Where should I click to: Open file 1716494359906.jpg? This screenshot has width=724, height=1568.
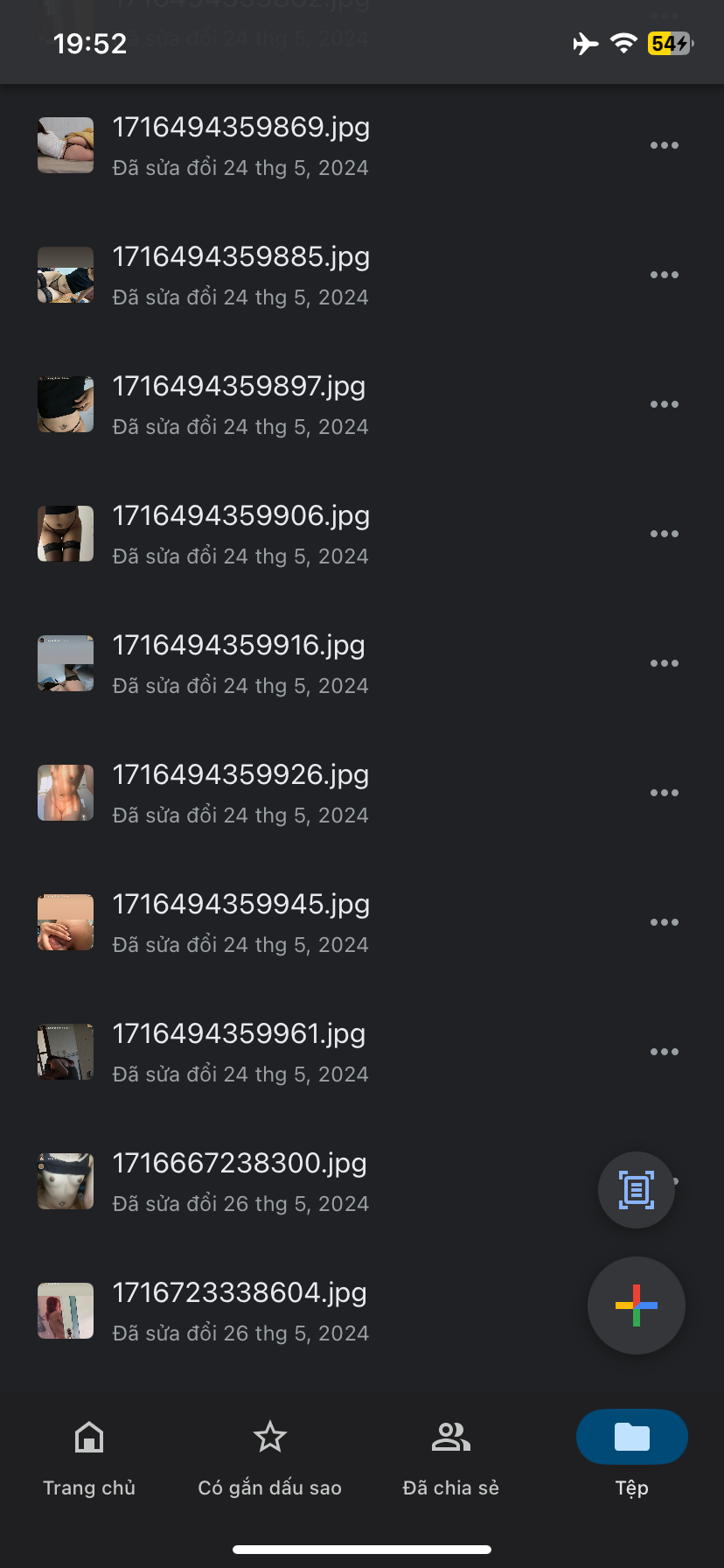(x=240, y=534)
